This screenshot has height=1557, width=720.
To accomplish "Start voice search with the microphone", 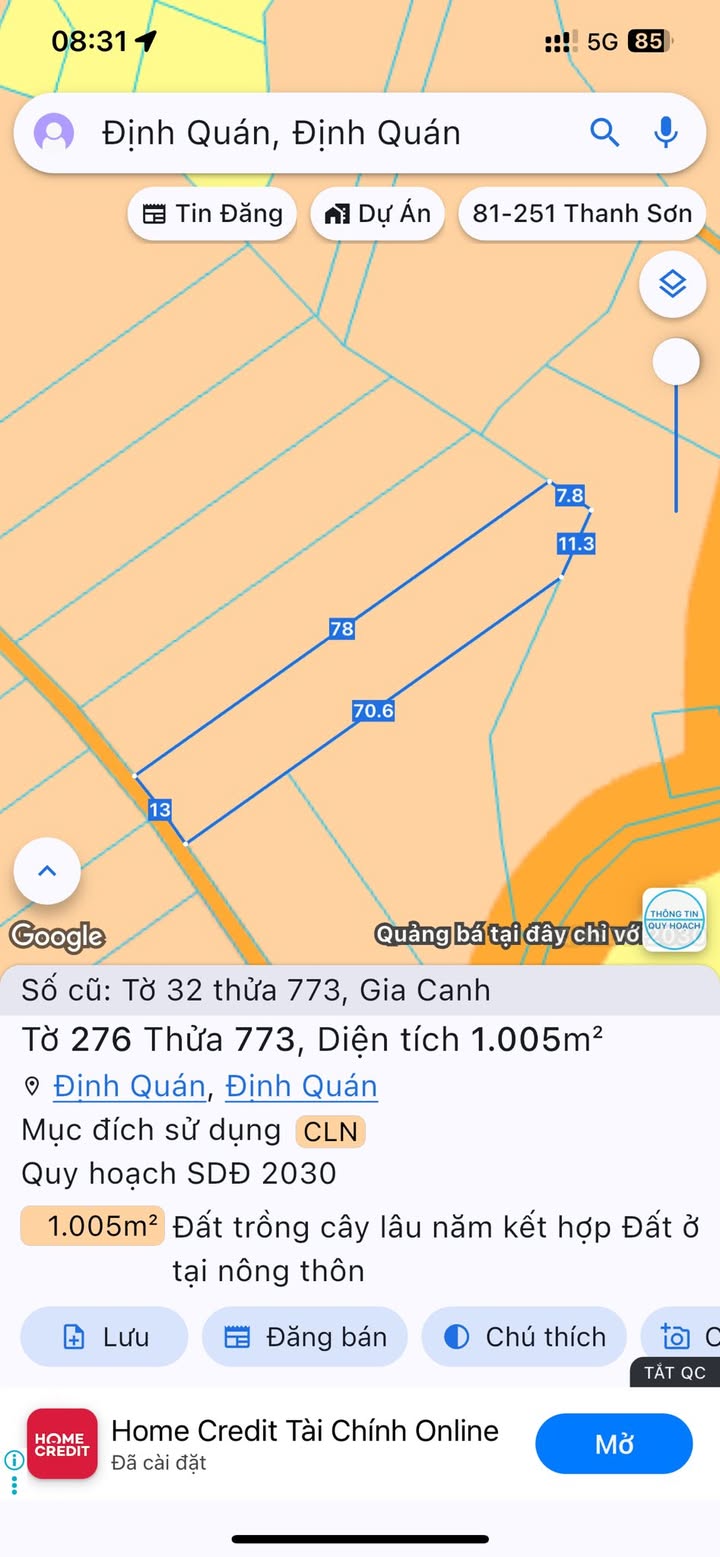I will pyautogui.click(x=666, y=132).
